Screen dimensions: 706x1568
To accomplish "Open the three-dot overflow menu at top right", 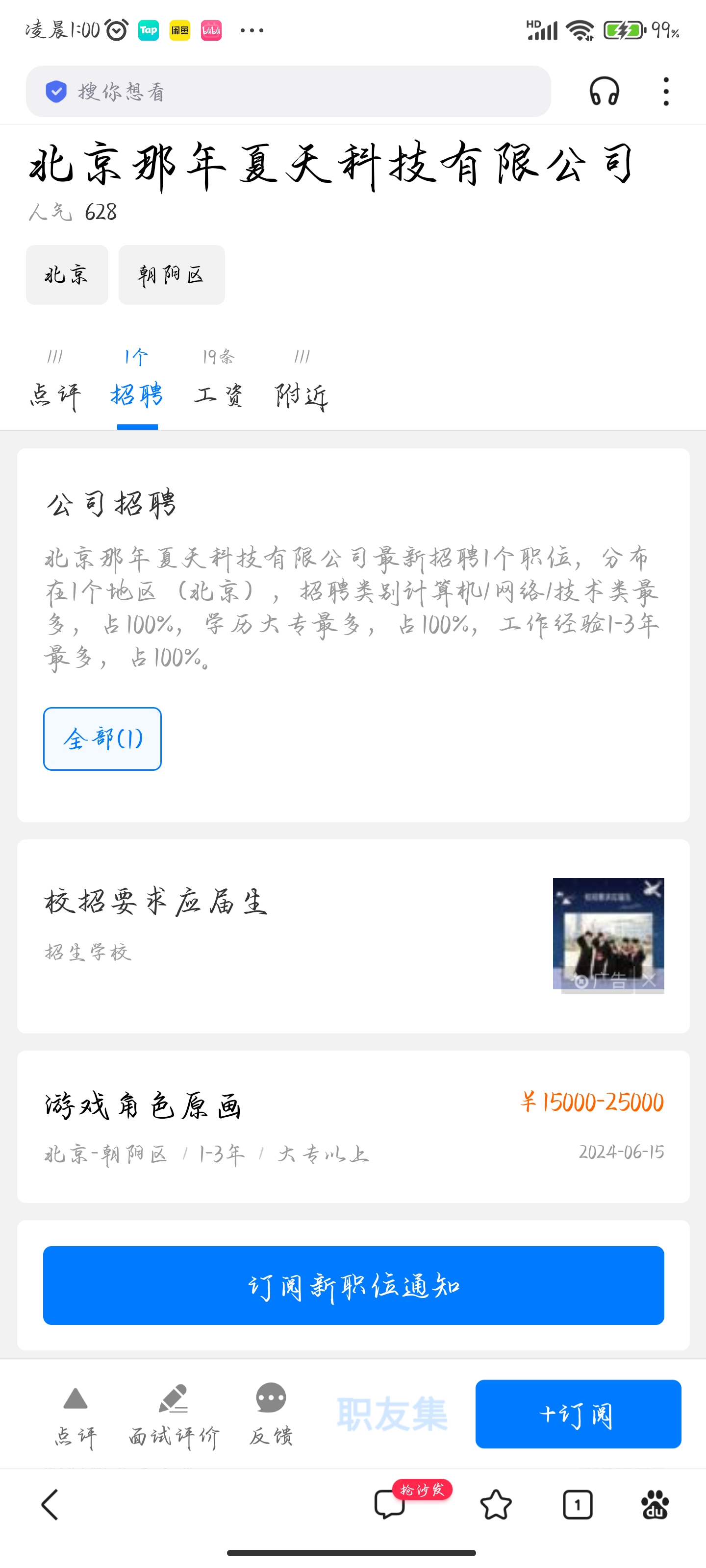I will click(x=665, y=92).
